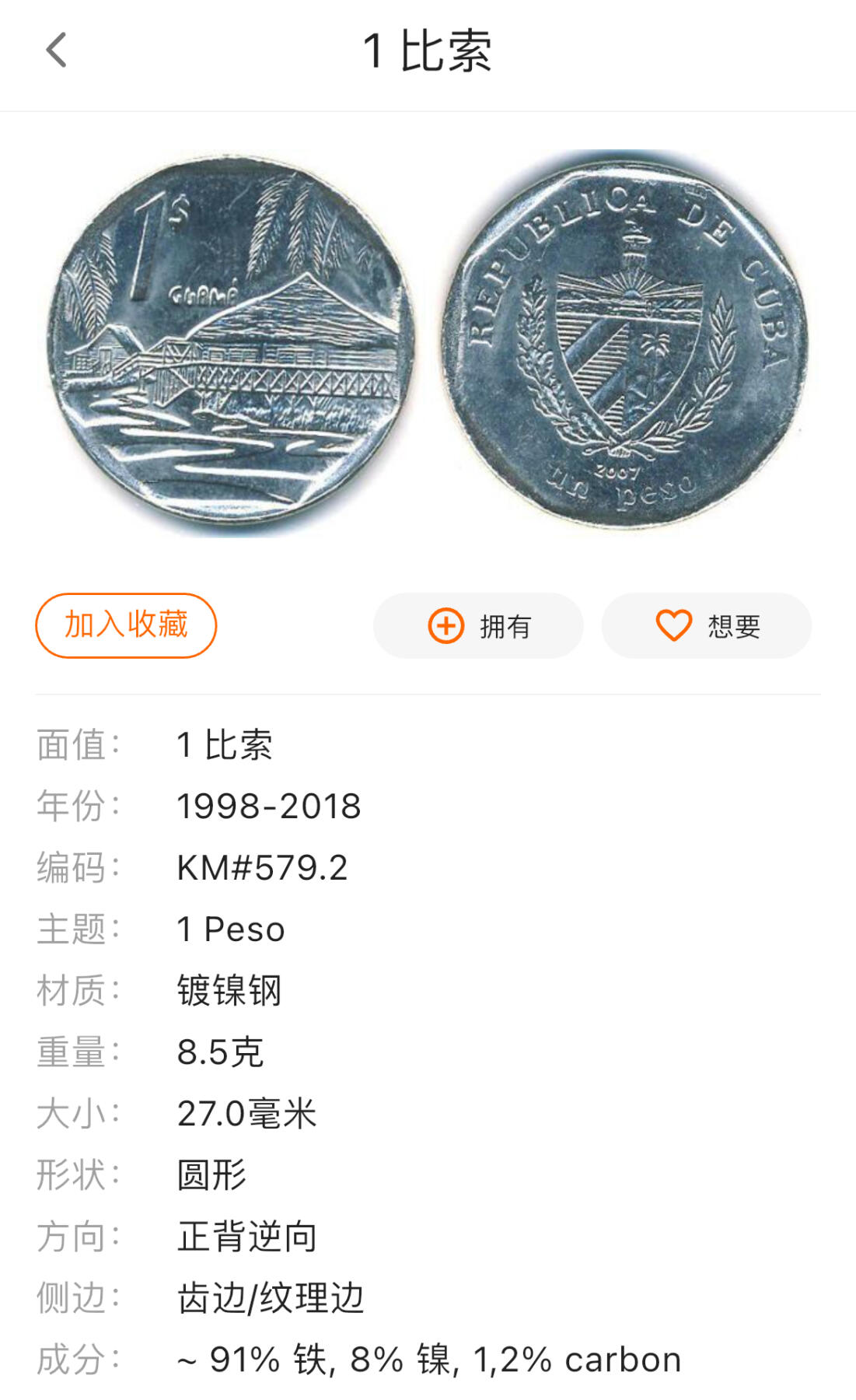Click the heart icon on 想要 button
The height and width of the screenshot is (1400, 856).
(x=675, y=625)
